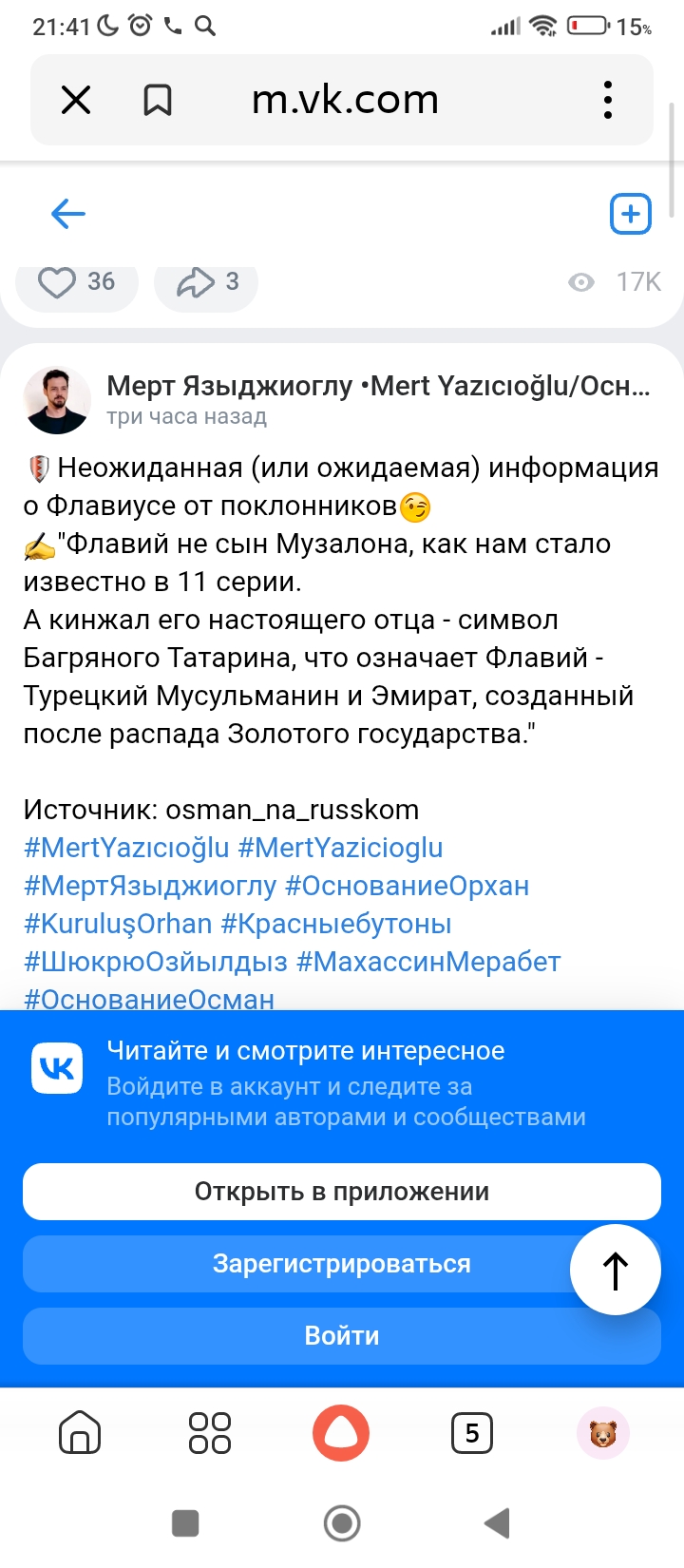Tap Войти to log in
Screen dimensions: 684x1568
[342, 1336]
